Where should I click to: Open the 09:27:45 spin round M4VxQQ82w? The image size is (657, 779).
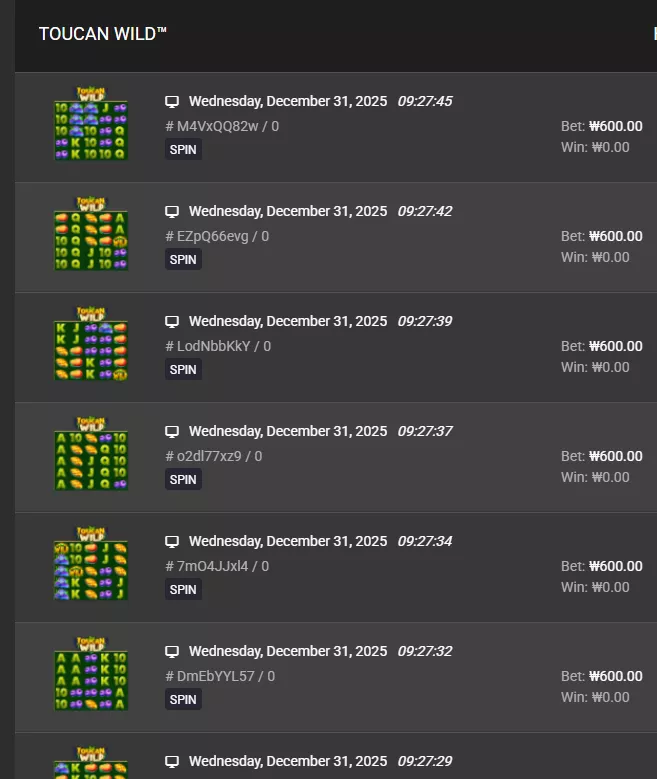tap(336, 127)
